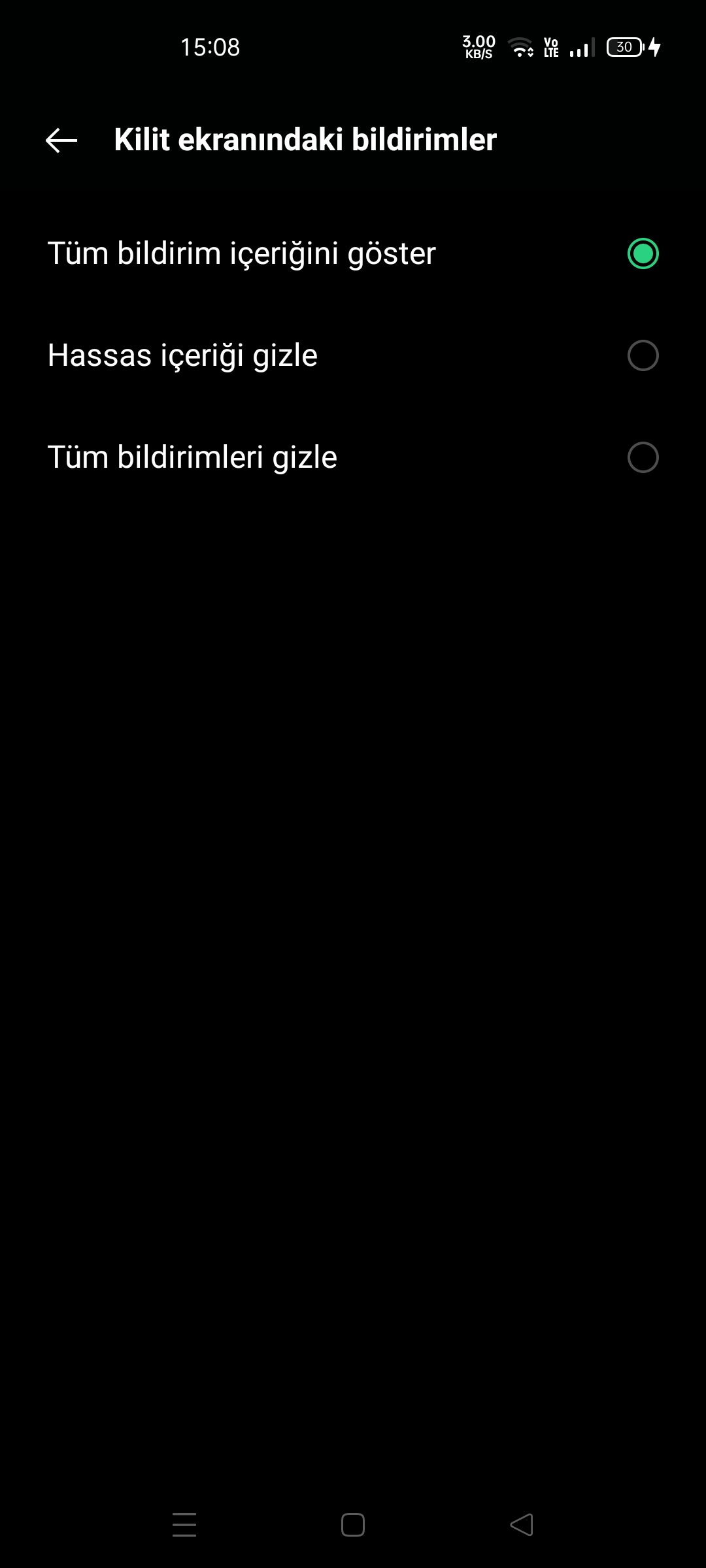Pick "Tüm bildirimleri gizle" option
The image size is (706, 1568).
353,457
